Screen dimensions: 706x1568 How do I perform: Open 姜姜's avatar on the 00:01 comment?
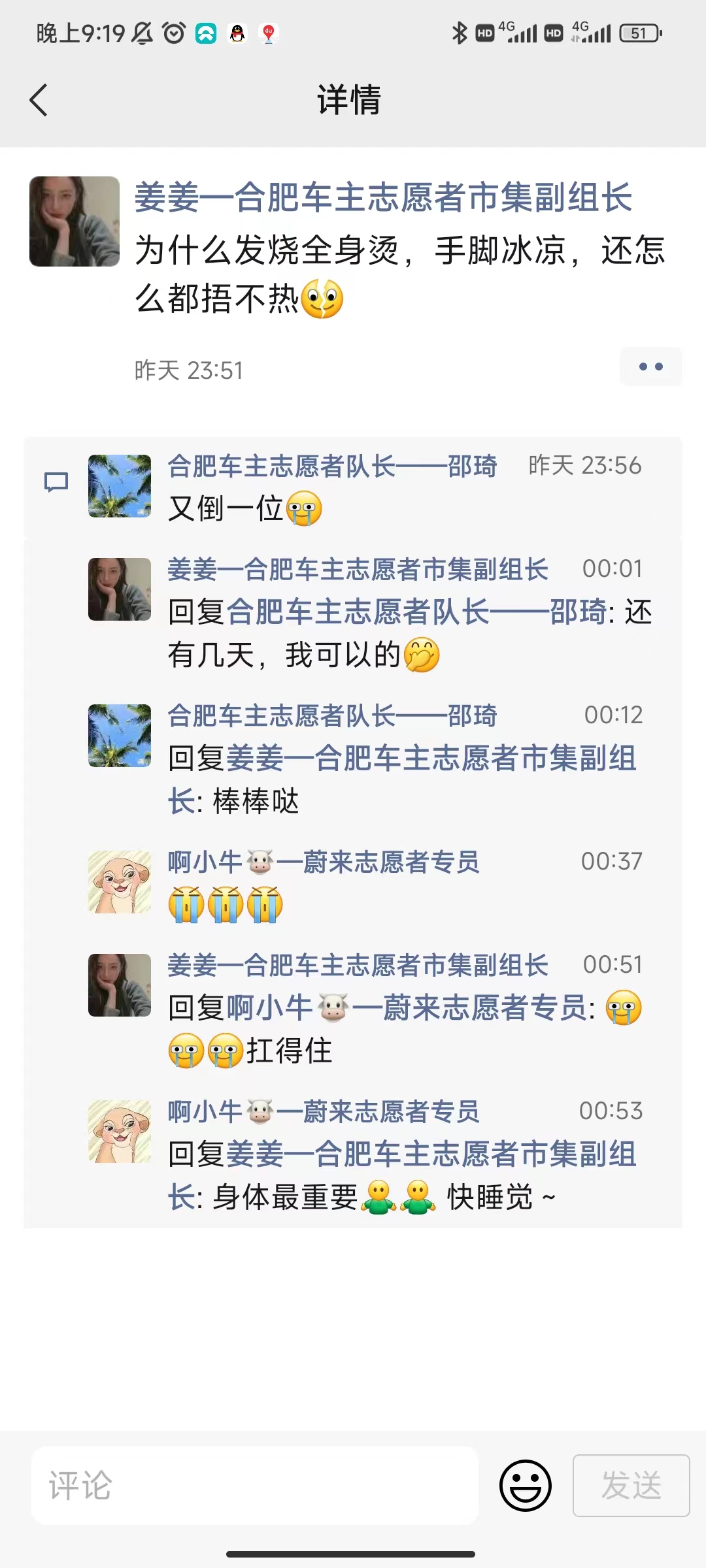point(120,589)
